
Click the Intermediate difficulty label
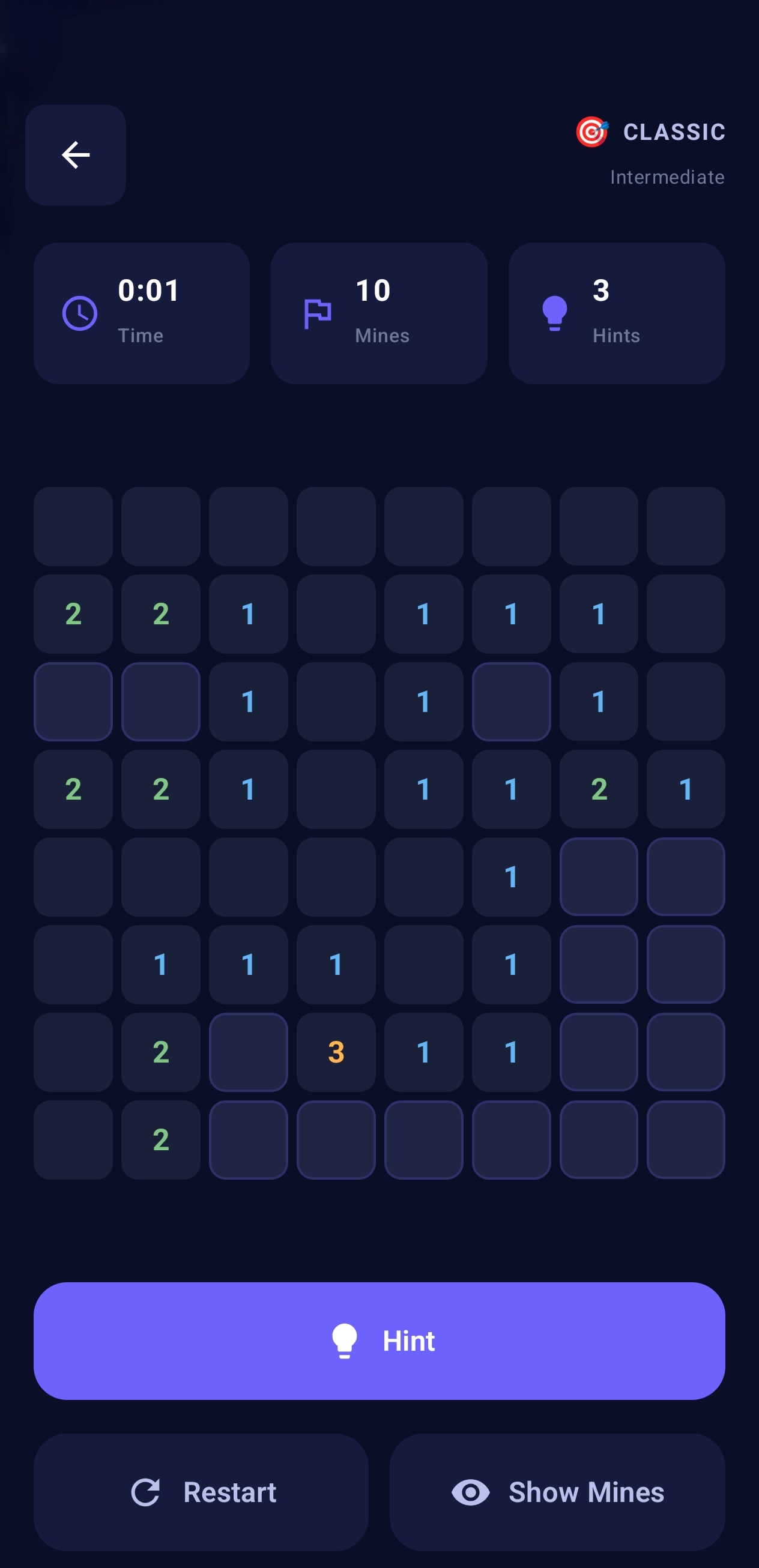tap(667, 177)
